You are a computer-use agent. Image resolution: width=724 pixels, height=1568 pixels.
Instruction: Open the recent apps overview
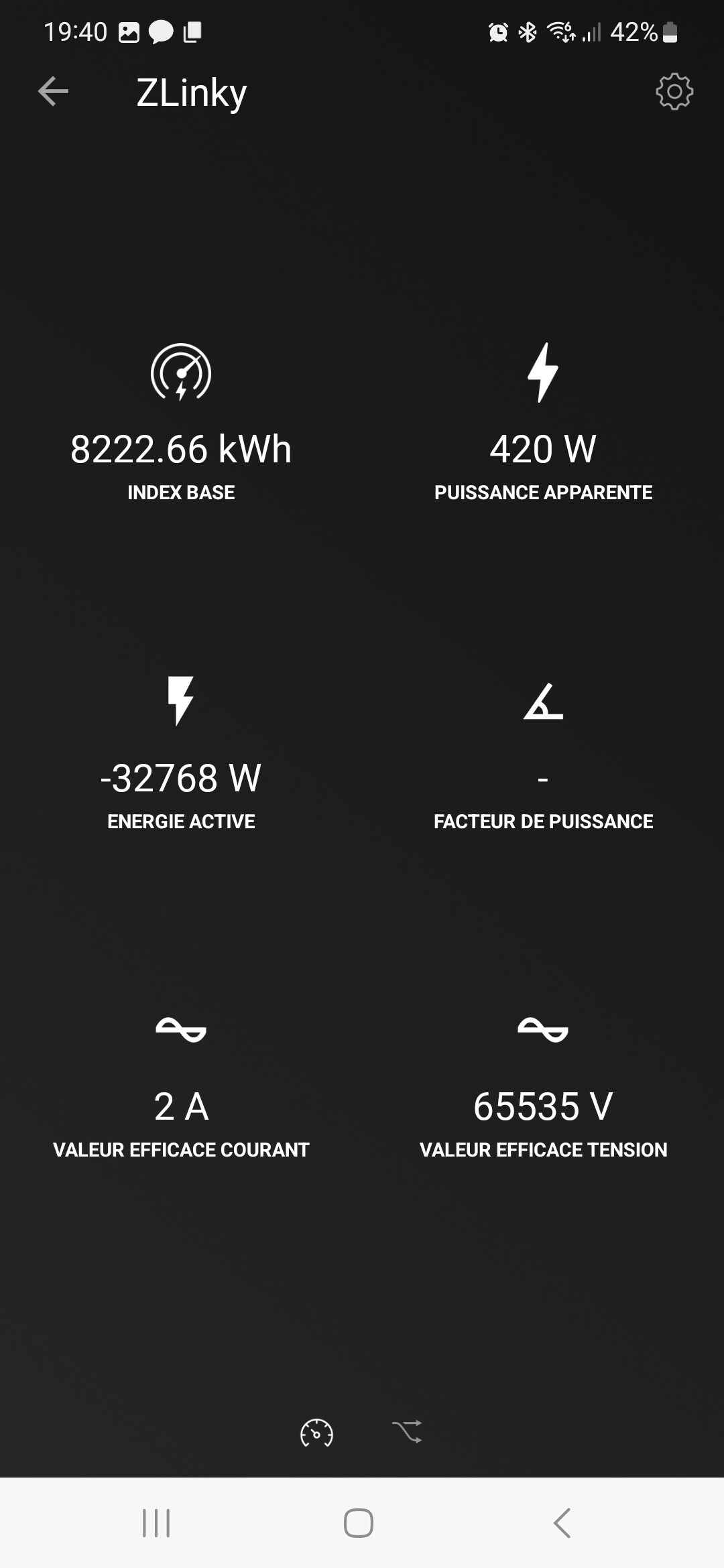point(156,1522)
